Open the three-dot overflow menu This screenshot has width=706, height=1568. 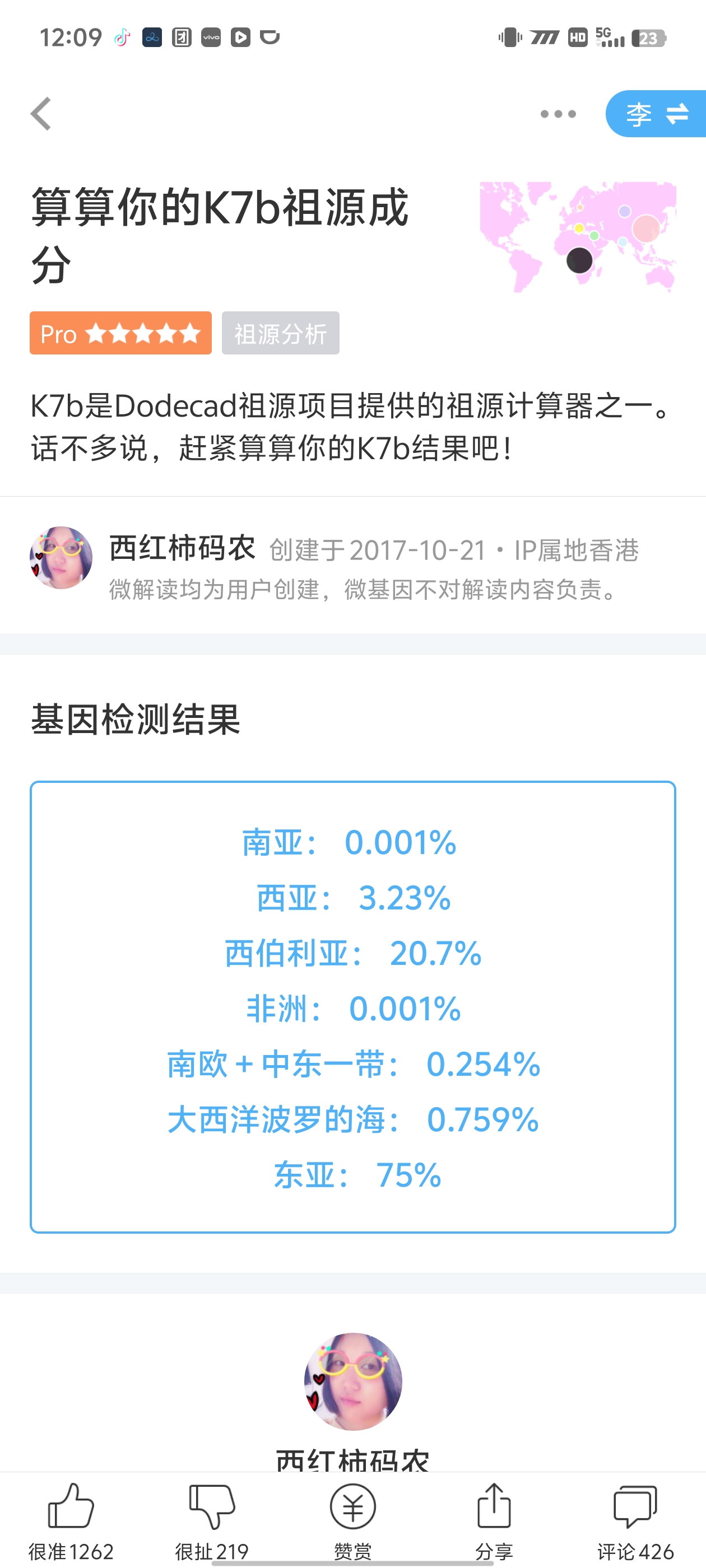tap(558, 114)
